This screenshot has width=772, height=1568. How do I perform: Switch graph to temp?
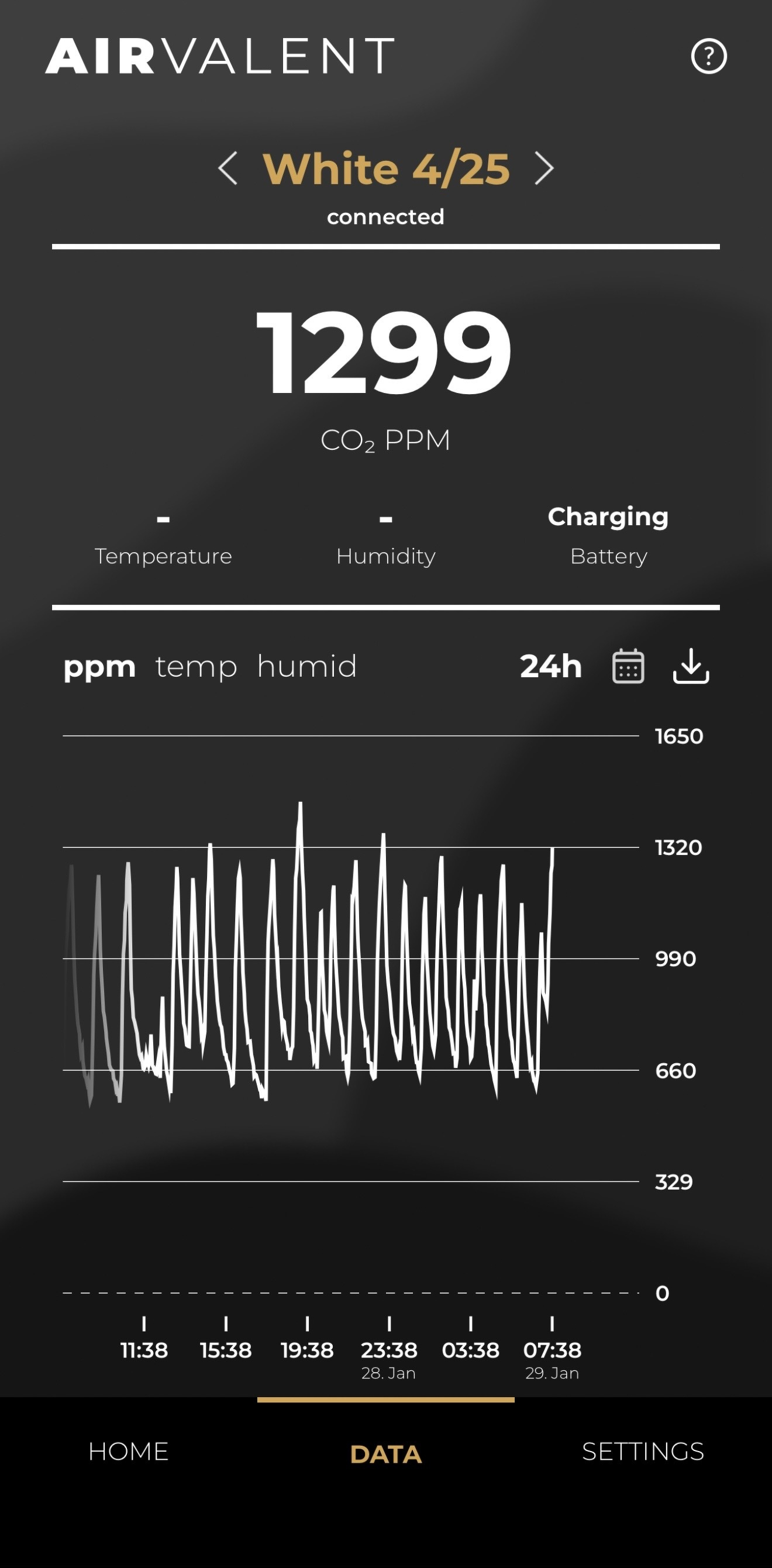(x=196, y=667)
